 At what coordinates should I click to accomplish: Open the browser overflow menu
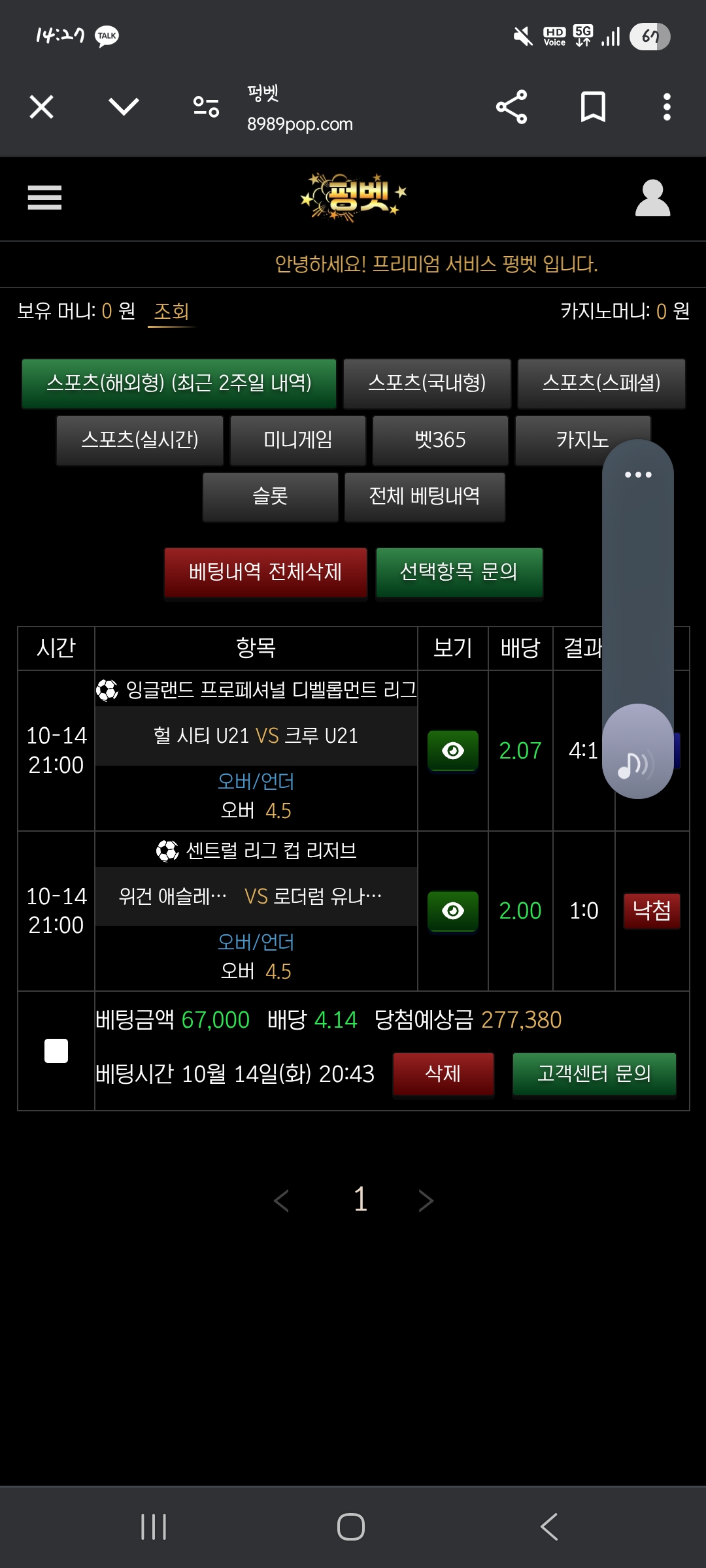tap(667, 106)
